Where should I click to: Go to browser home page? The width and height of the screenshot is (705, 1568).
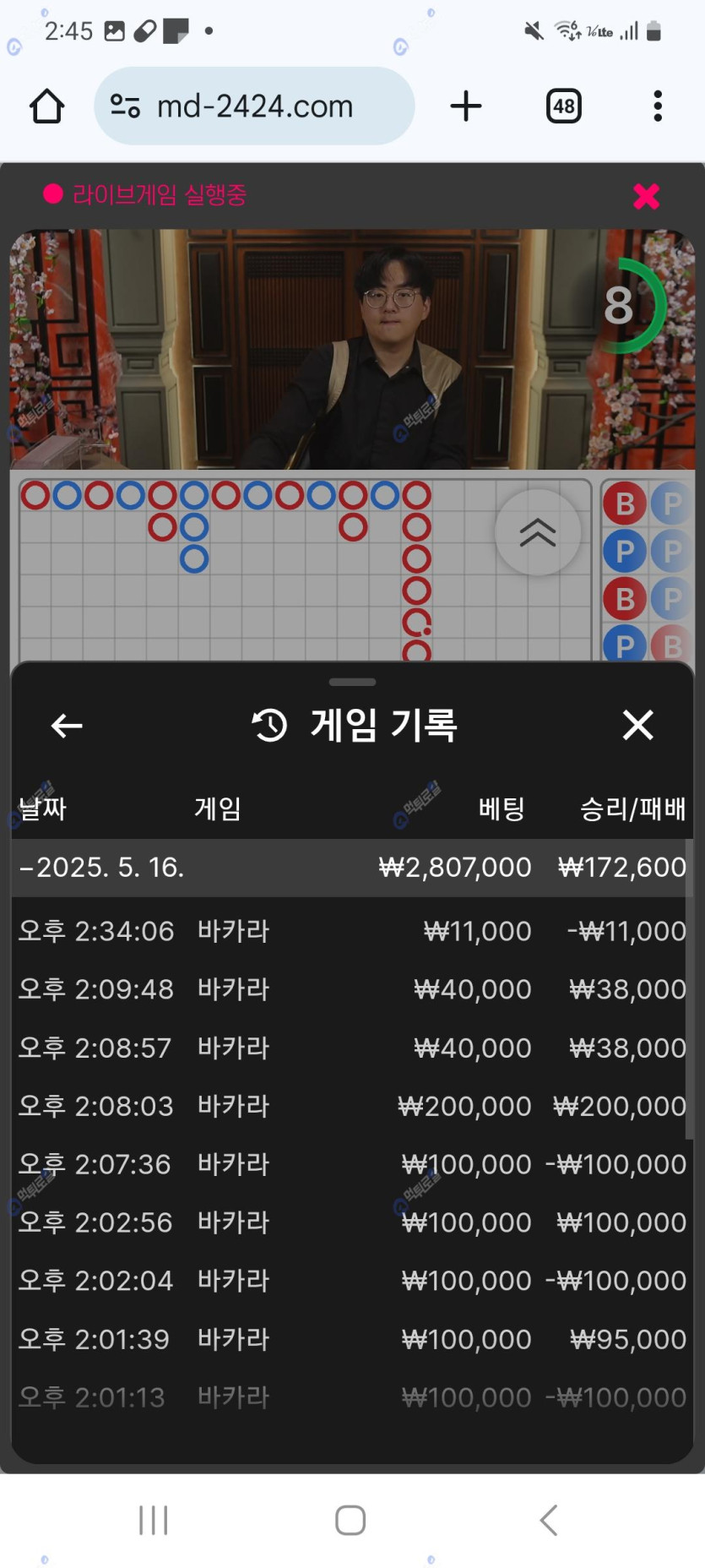coord(47,106)
